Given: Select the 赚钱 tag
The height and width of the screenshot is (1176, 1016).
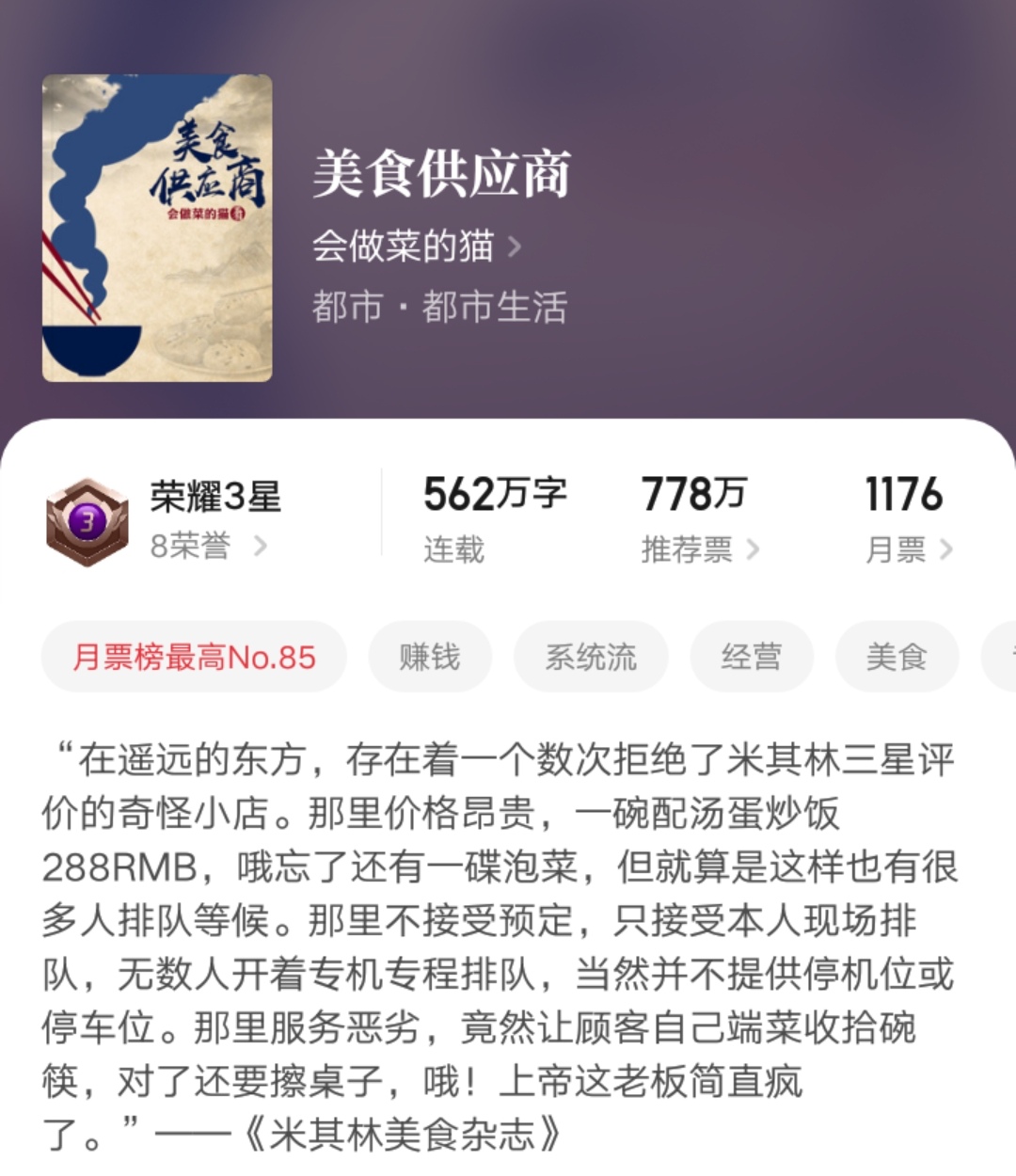Looking at the screenshot, I should [x=430, y=657].
